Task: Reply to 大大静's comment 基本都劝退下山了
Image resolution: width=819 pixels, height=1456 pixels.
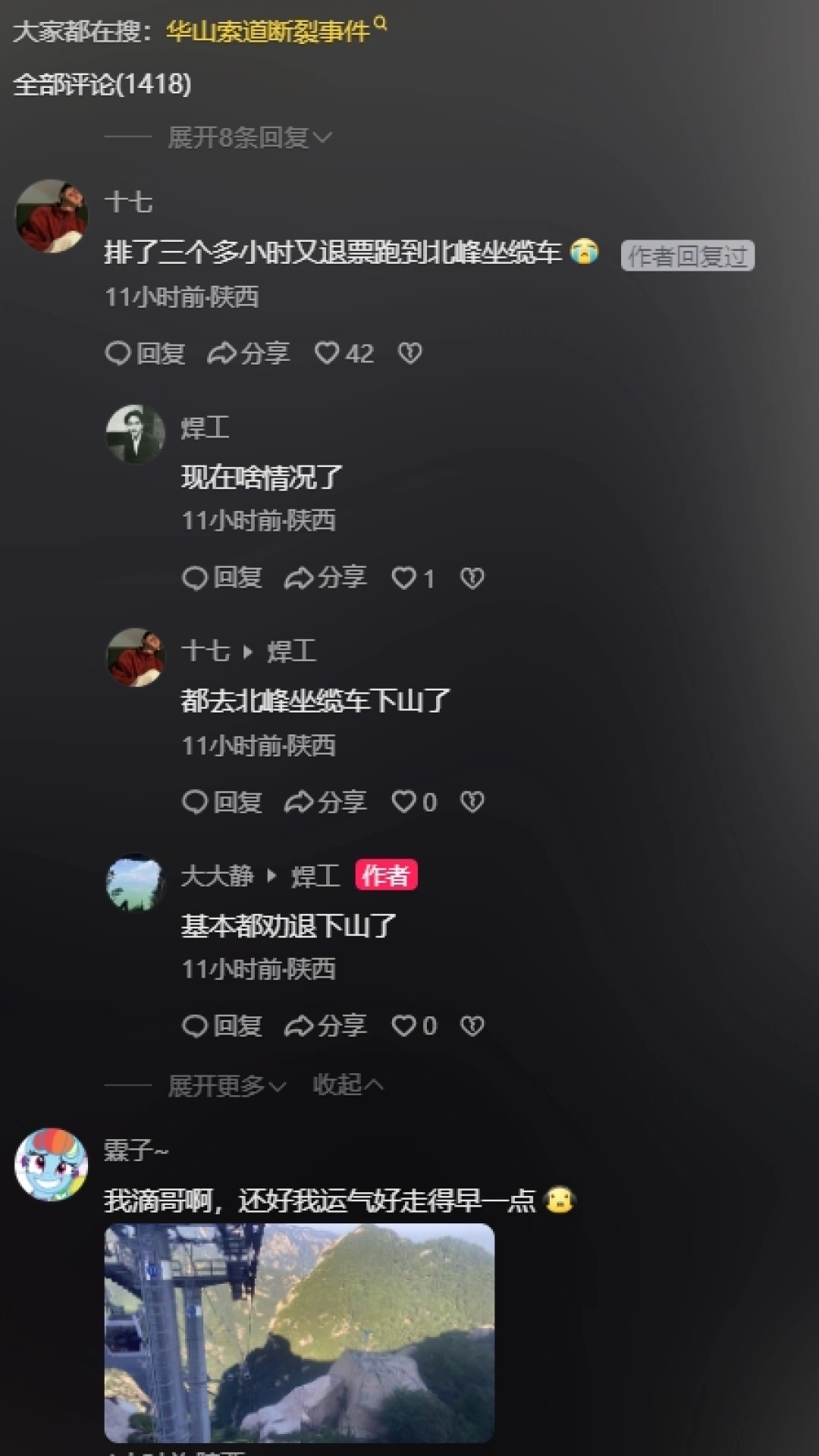Action: click(222, 1025)
